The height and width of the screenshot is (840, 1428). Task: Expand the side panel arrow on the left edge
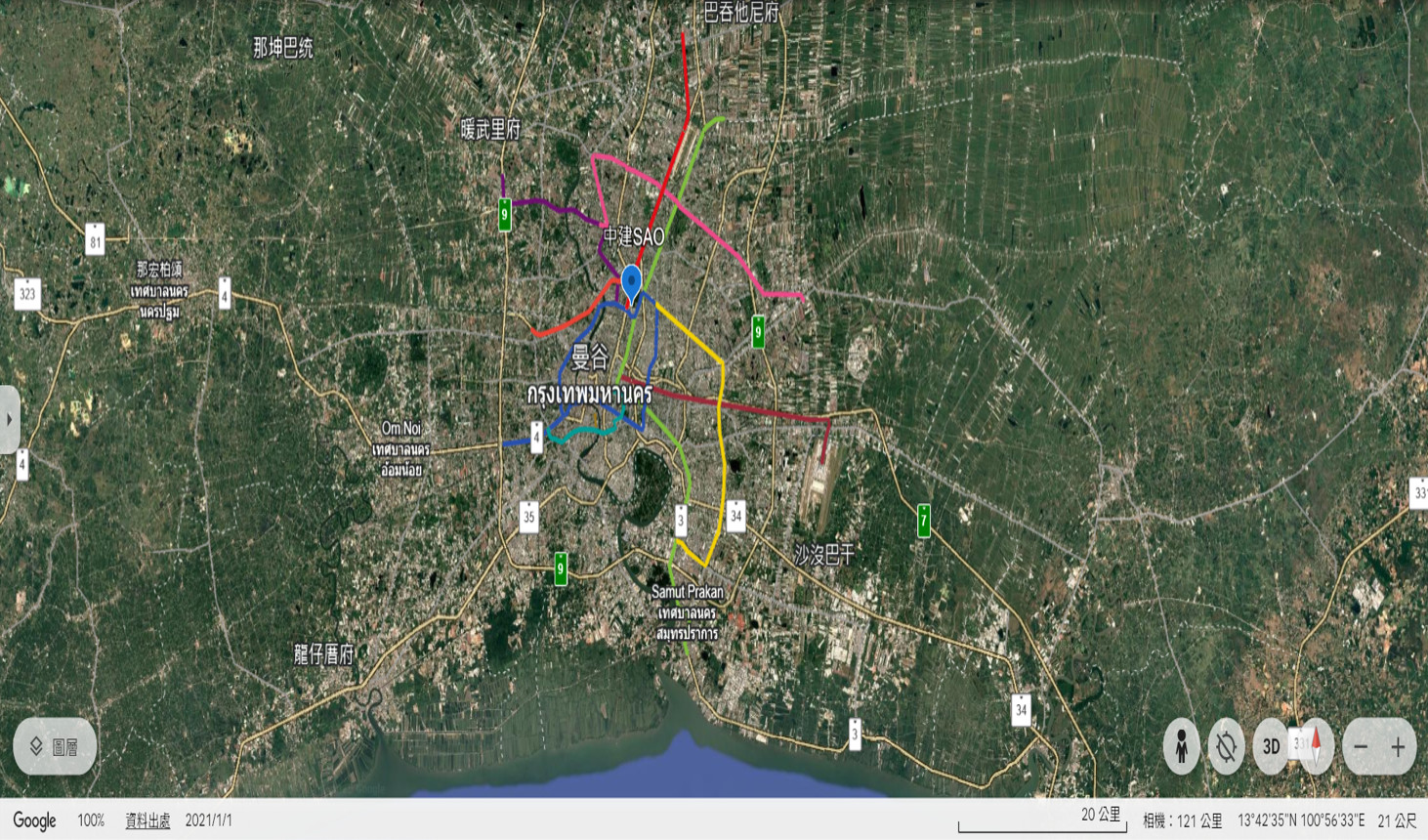pyautogui.click(x=9, y=419)
